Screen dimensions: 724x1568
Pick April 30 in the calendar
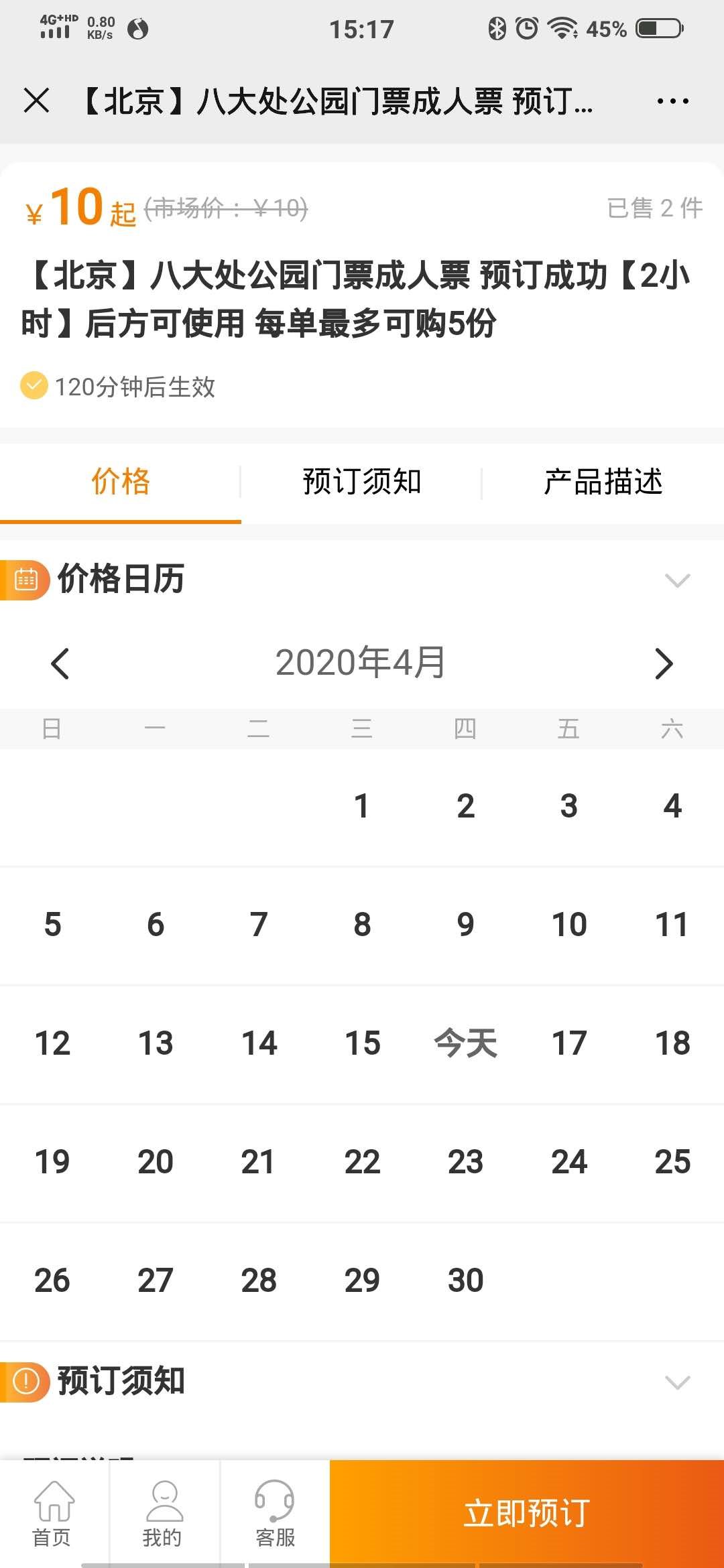pyautogui.click(x=465, y=1281)
